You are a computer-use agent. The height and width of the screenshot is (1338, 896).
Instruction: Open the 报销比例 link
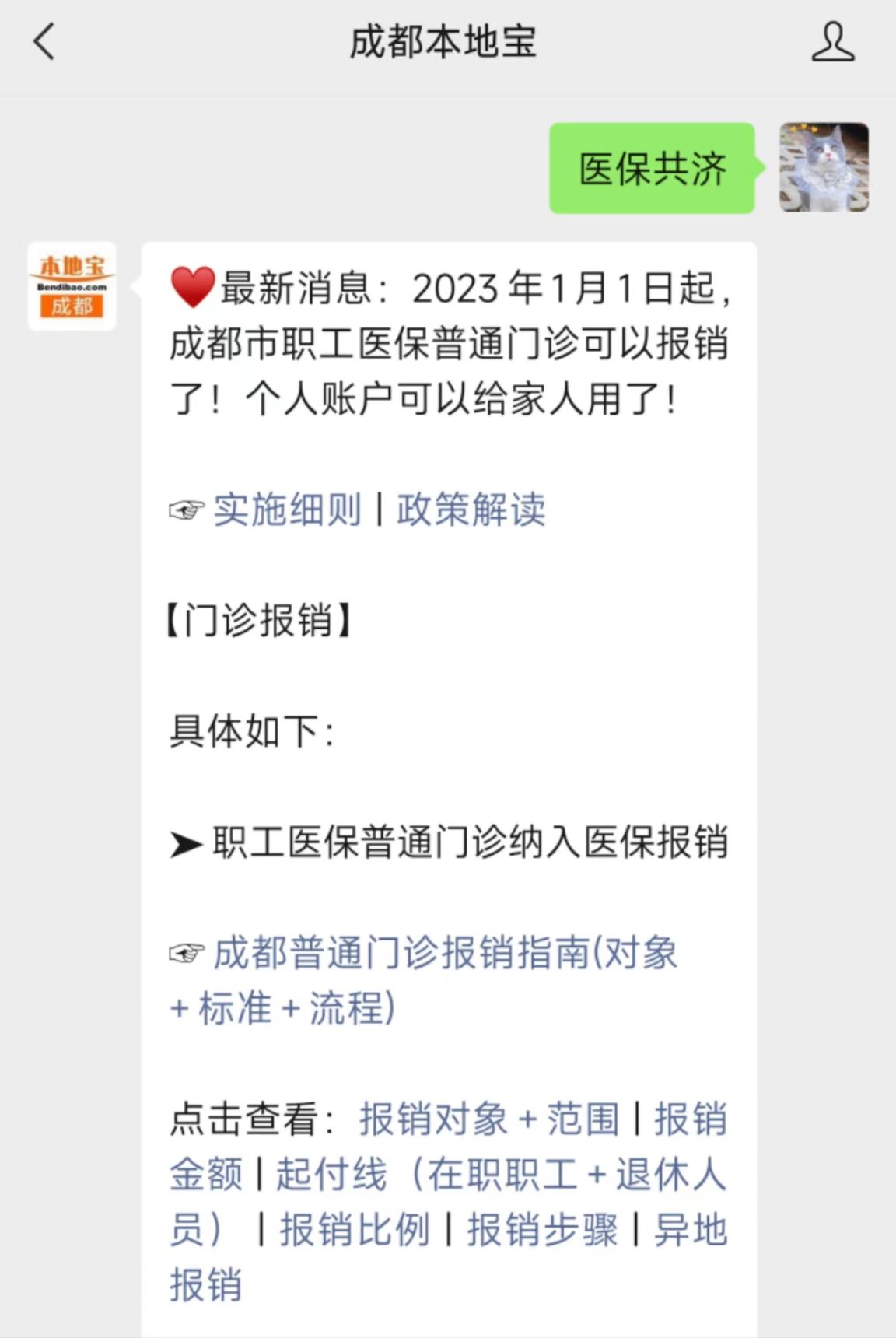coord(355,1230)
